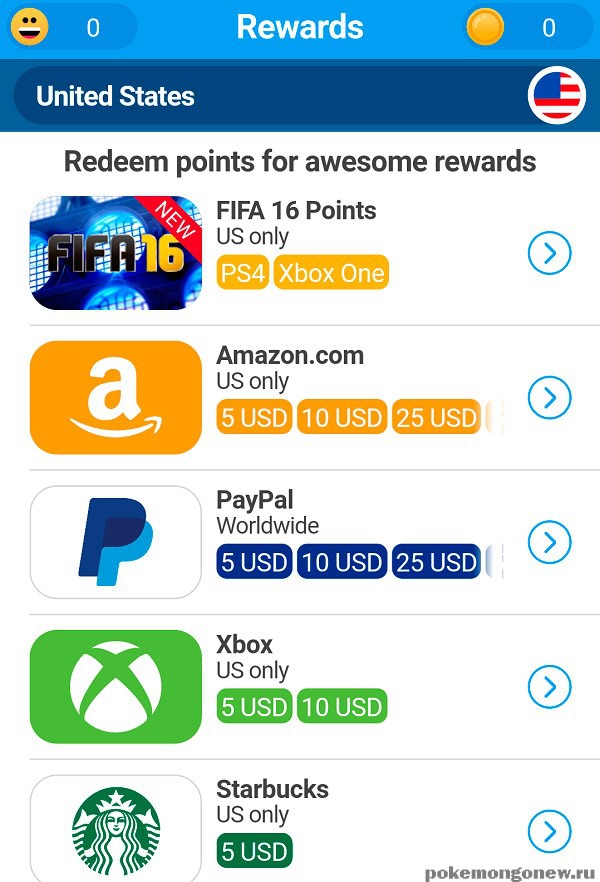Pick the 25 USD Amazon.com option
Screen dimensions: 600x882
coord(436,418)
